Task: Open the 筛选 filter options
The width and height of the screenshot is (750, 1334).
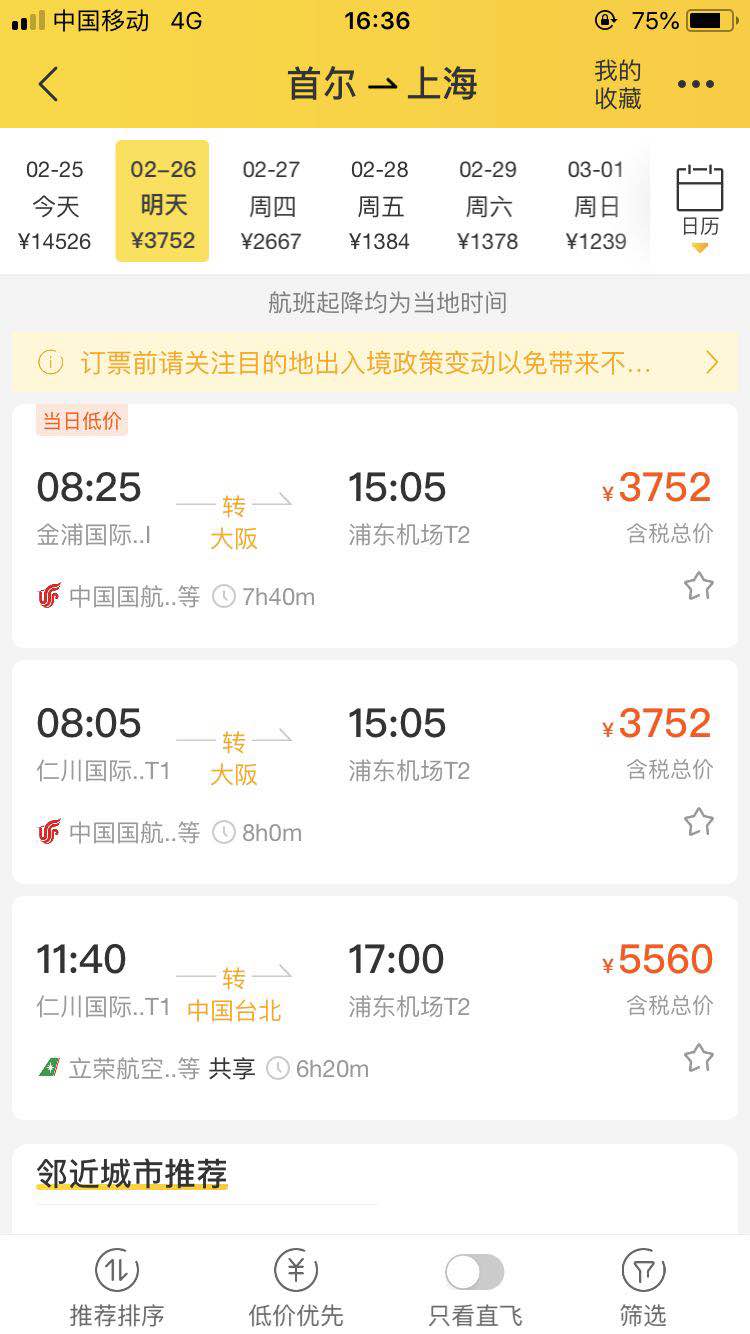Action: pyautogui.click(x=643, y=1288)
